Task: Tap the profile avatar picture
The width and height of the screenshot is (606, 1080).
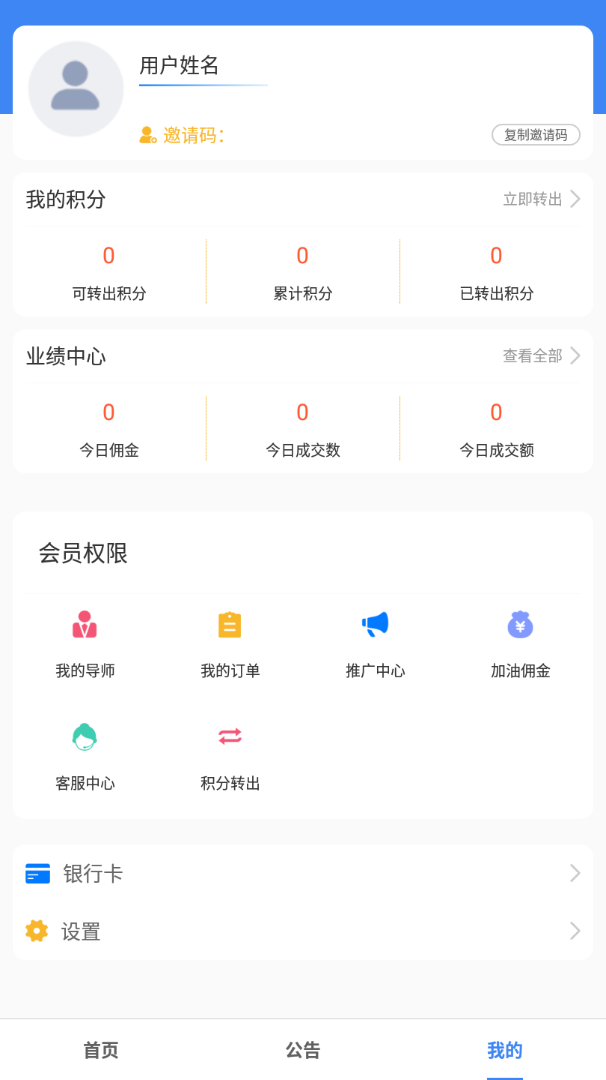Action: [x=76, y=89]
